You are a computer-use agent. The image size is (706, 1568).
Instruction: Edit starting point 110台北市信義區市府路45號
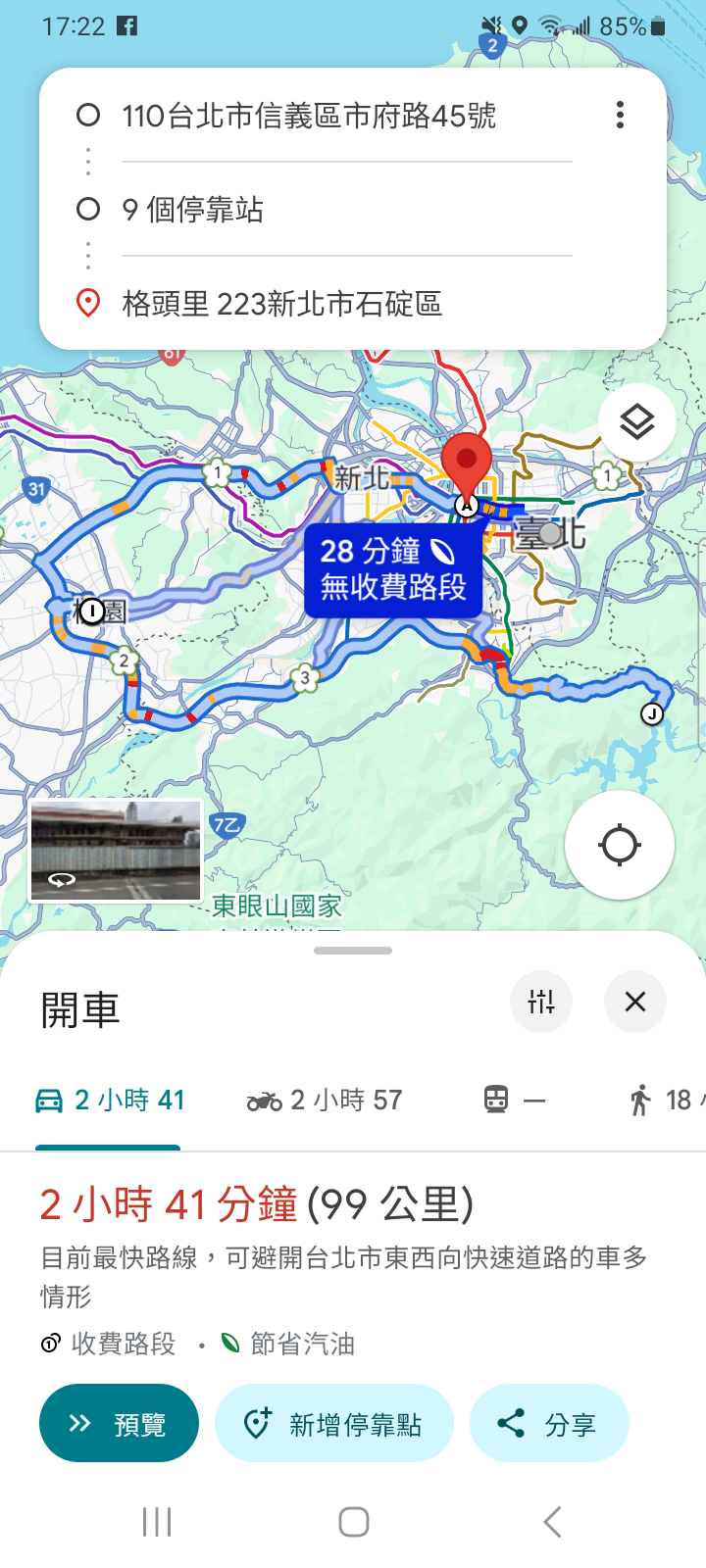(309, 117)
